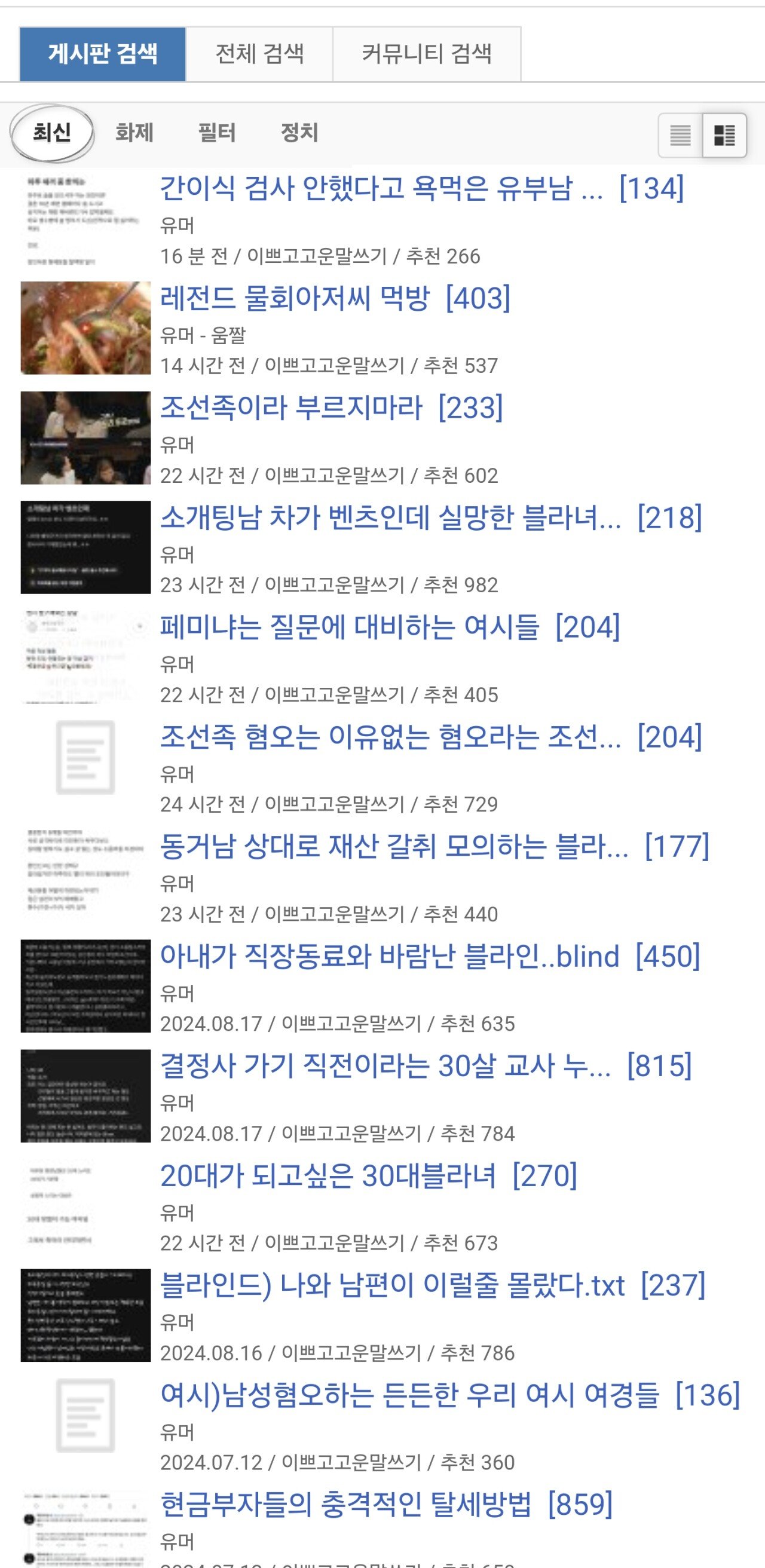This screenshot has width=765, height=1568.
Task: Switch to the 화제 sort tab
Action: pyautogui.click(x=134, y=133)
